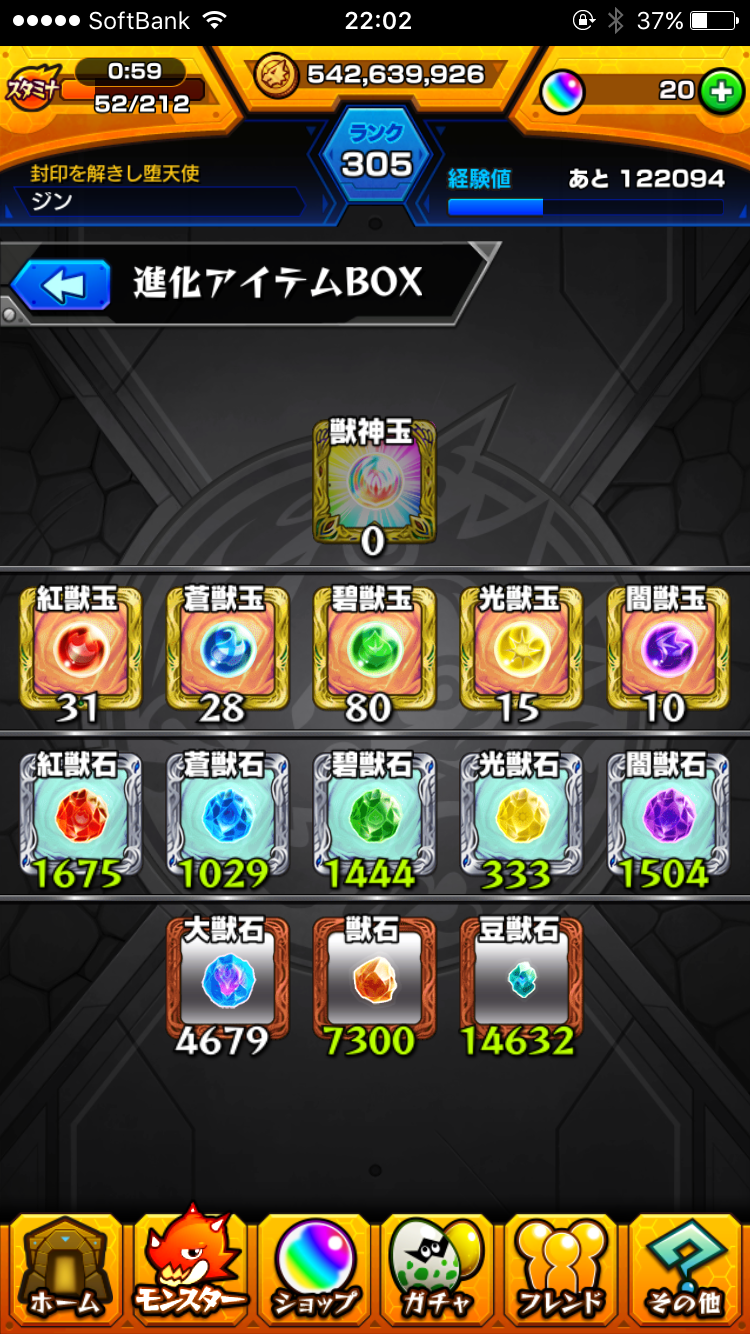Tap the green plus to add orbs

click(717, 91)
